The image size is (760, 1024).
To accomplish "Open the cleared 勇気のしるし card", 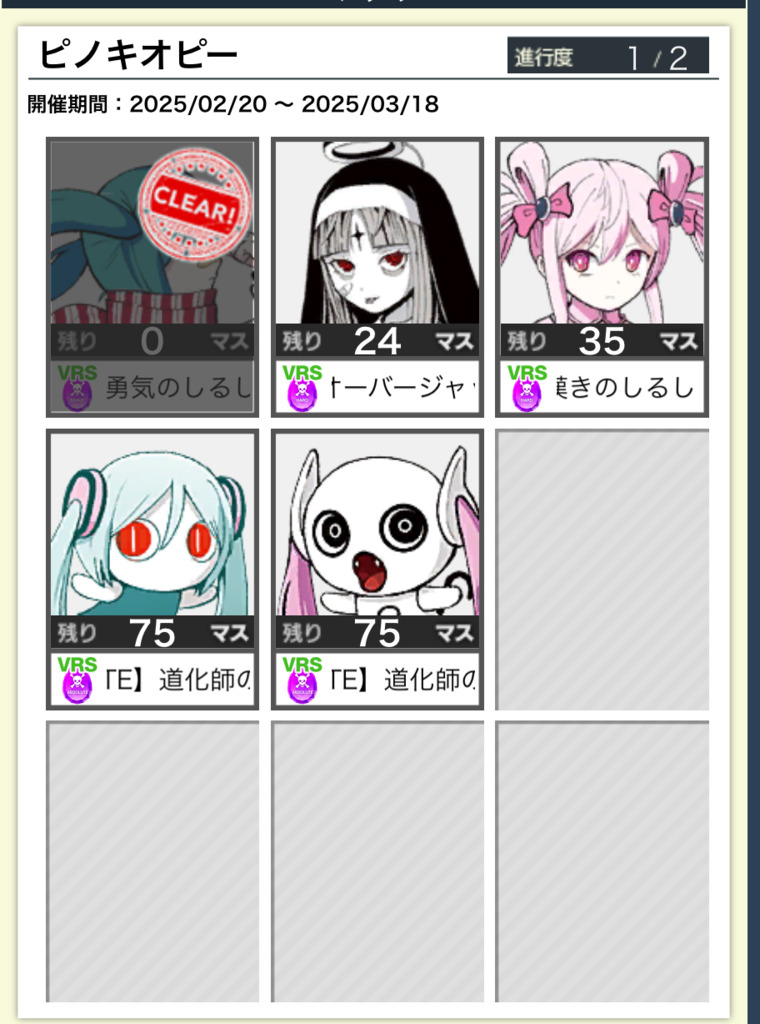I will 152,276.
